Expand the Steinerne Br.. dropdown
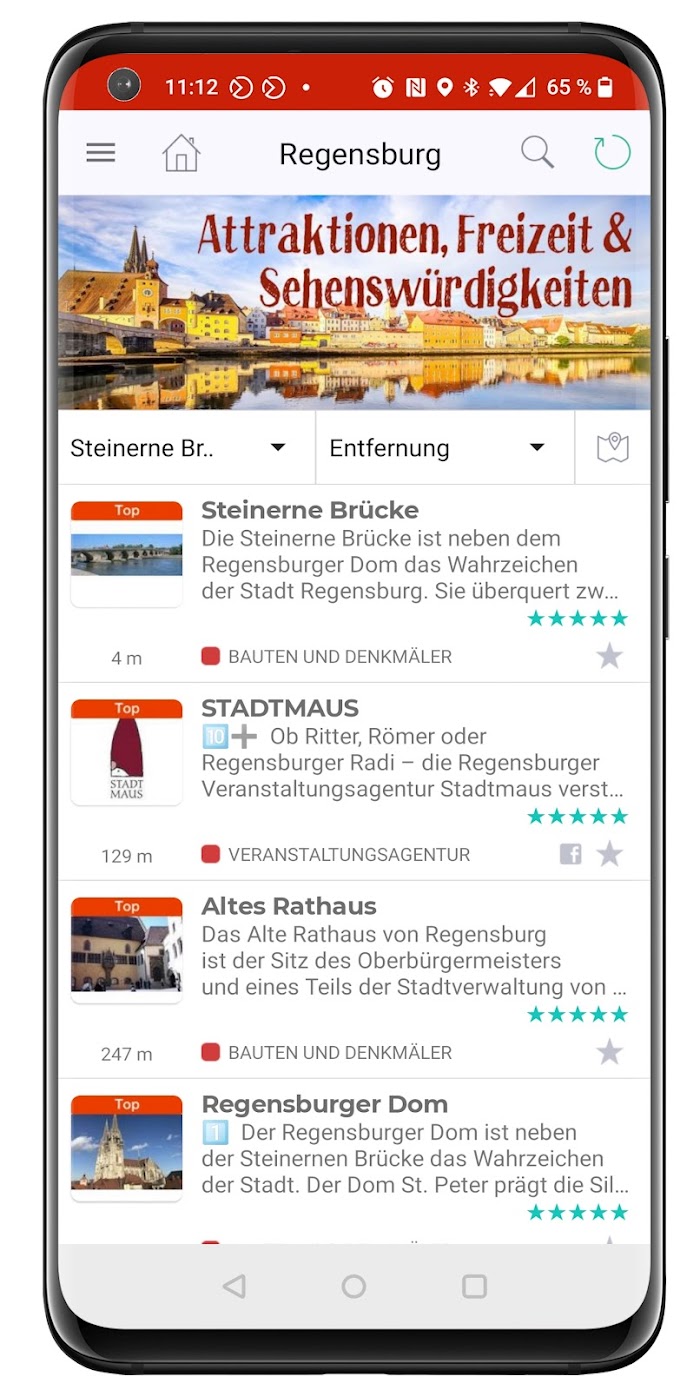Viewport: 700px width, 1390px height. pyautogui.click(x=187, y=448)
